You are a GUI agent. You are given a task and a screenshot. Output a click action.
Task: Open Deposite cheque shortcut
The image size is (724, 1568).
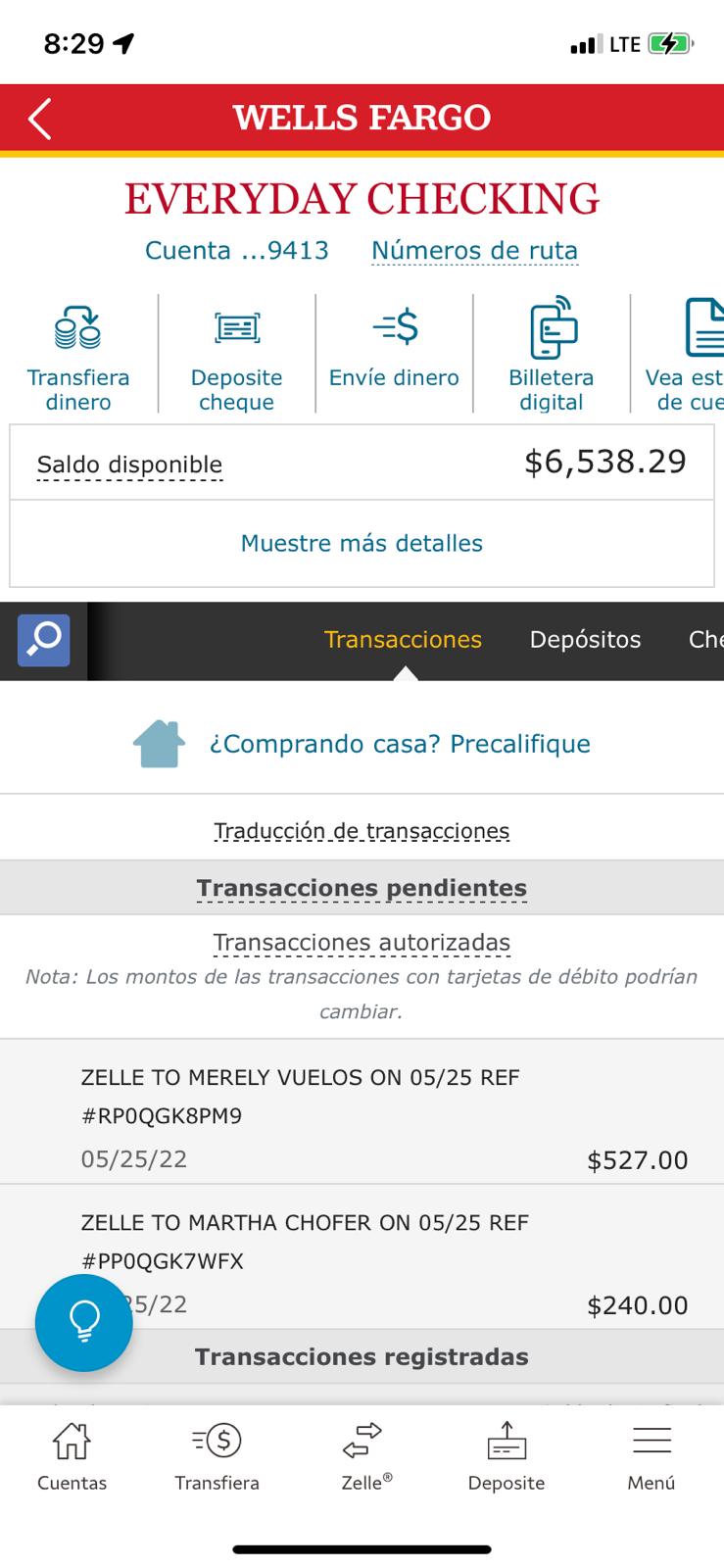236,355
